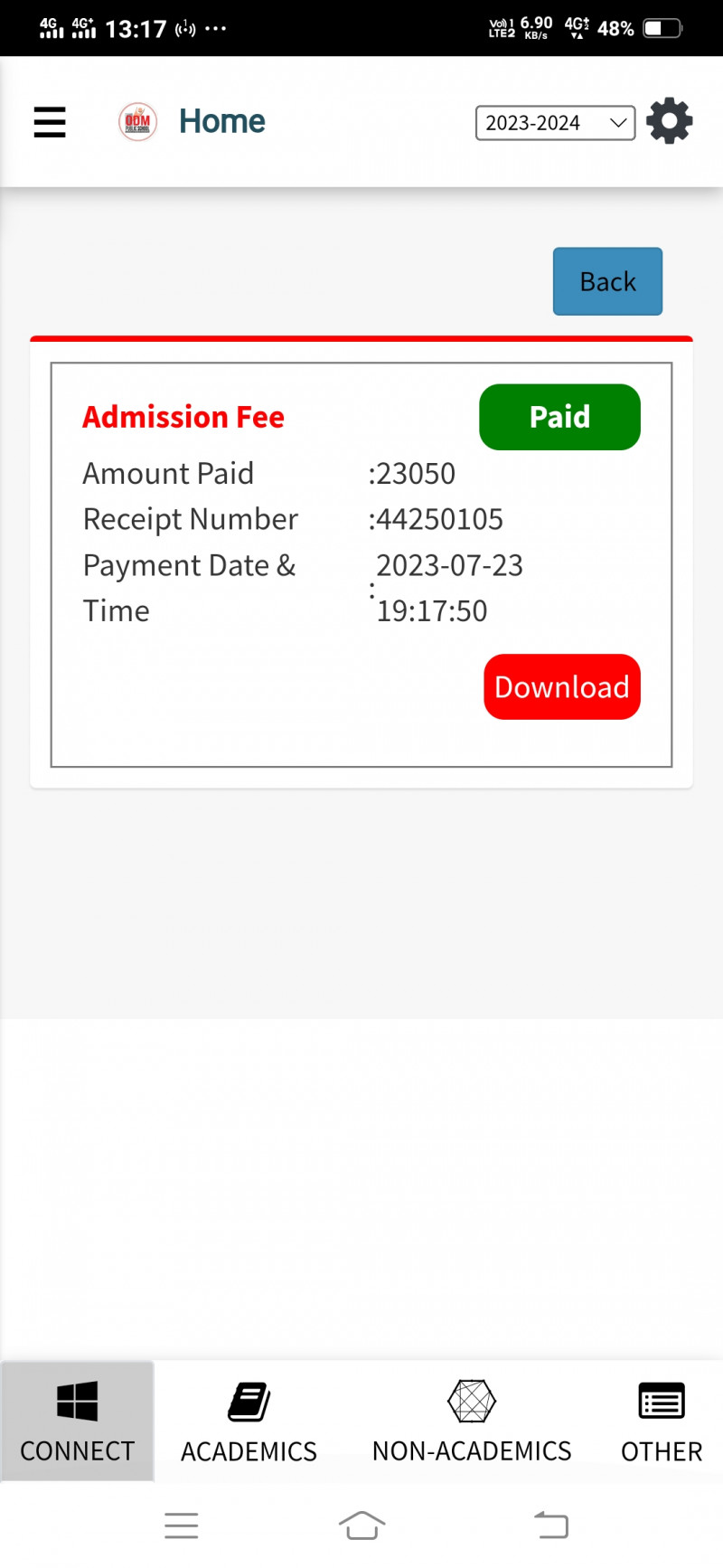Open the Non-Academics tab
Screen dimensions: 723x1568
(x=472, y=1422)
